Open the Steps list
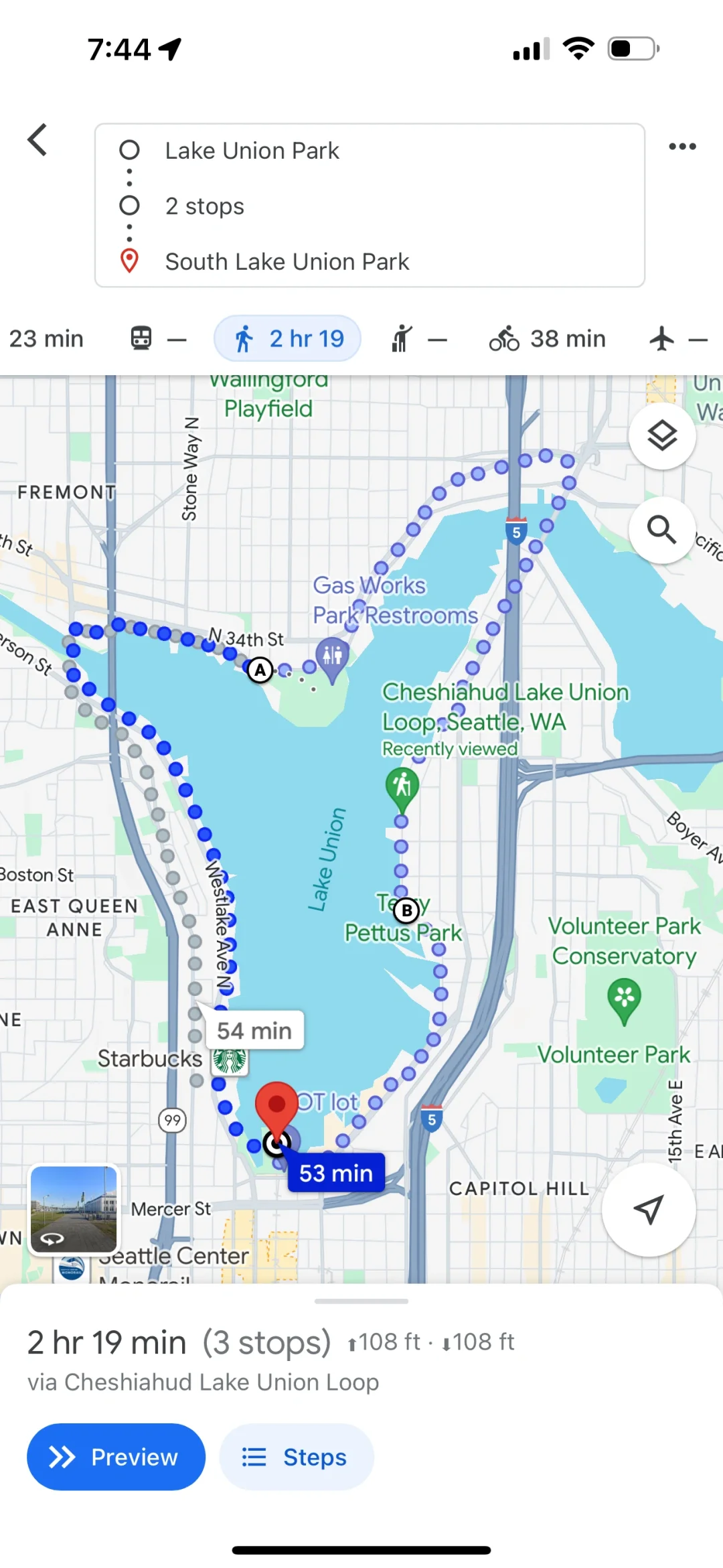 pyautogui.click(x=296, y=1457)
